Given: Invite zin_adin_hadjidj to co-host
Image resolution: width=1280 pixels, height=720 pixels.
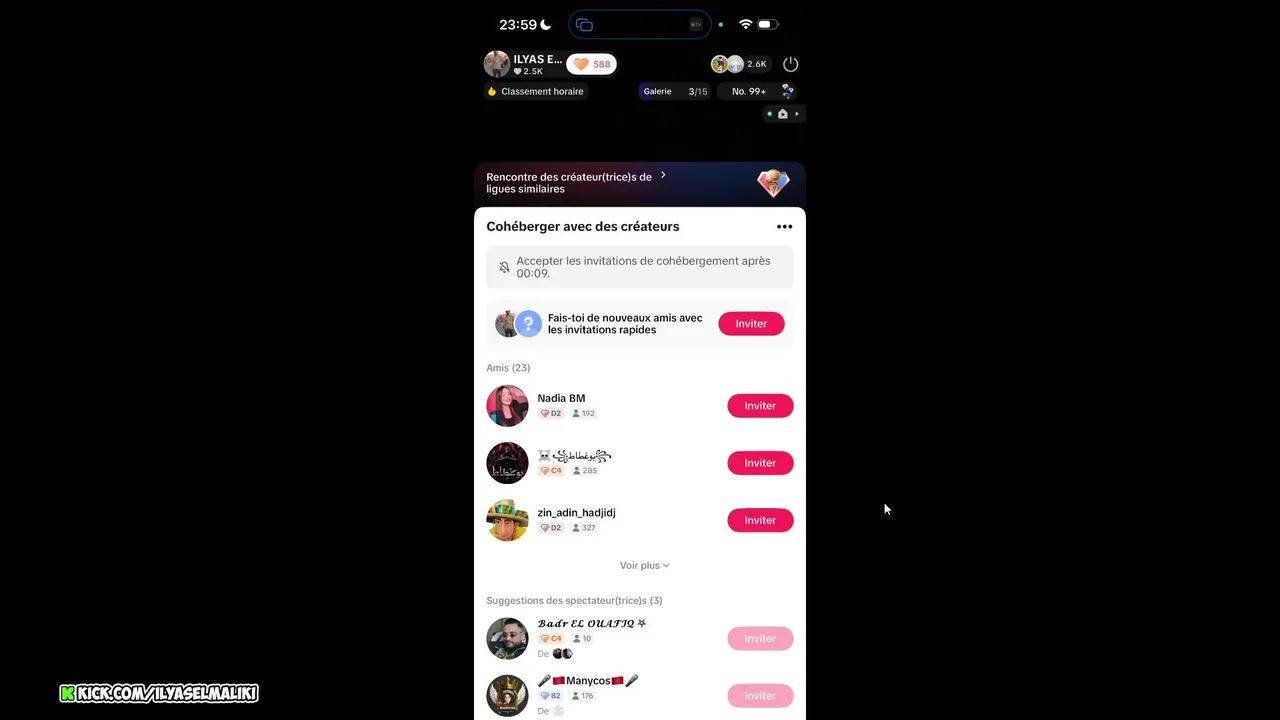Looking at the screenshot, I should tap(760, 520).
